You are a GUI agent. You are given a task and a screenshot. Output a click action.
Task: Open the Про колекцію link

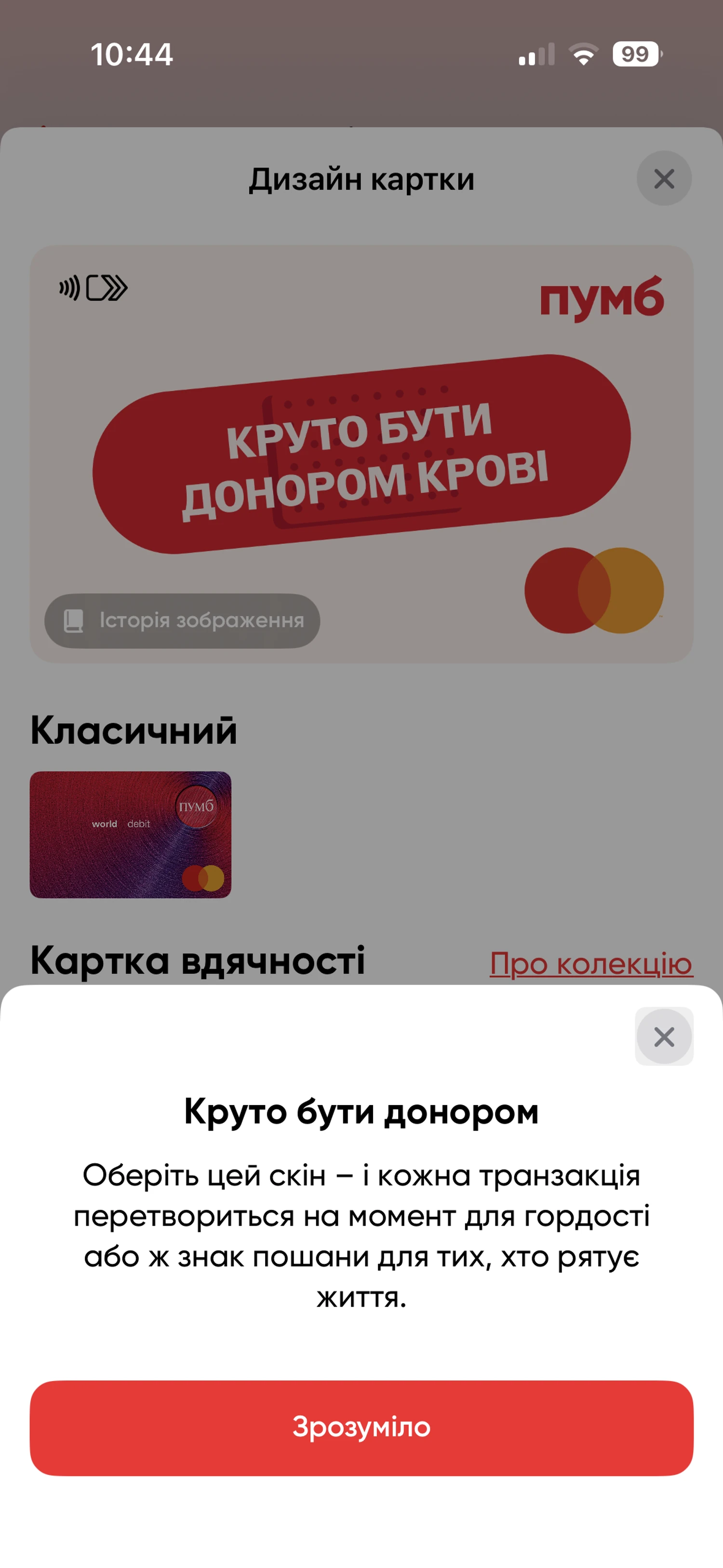click(x=591, y=963)
